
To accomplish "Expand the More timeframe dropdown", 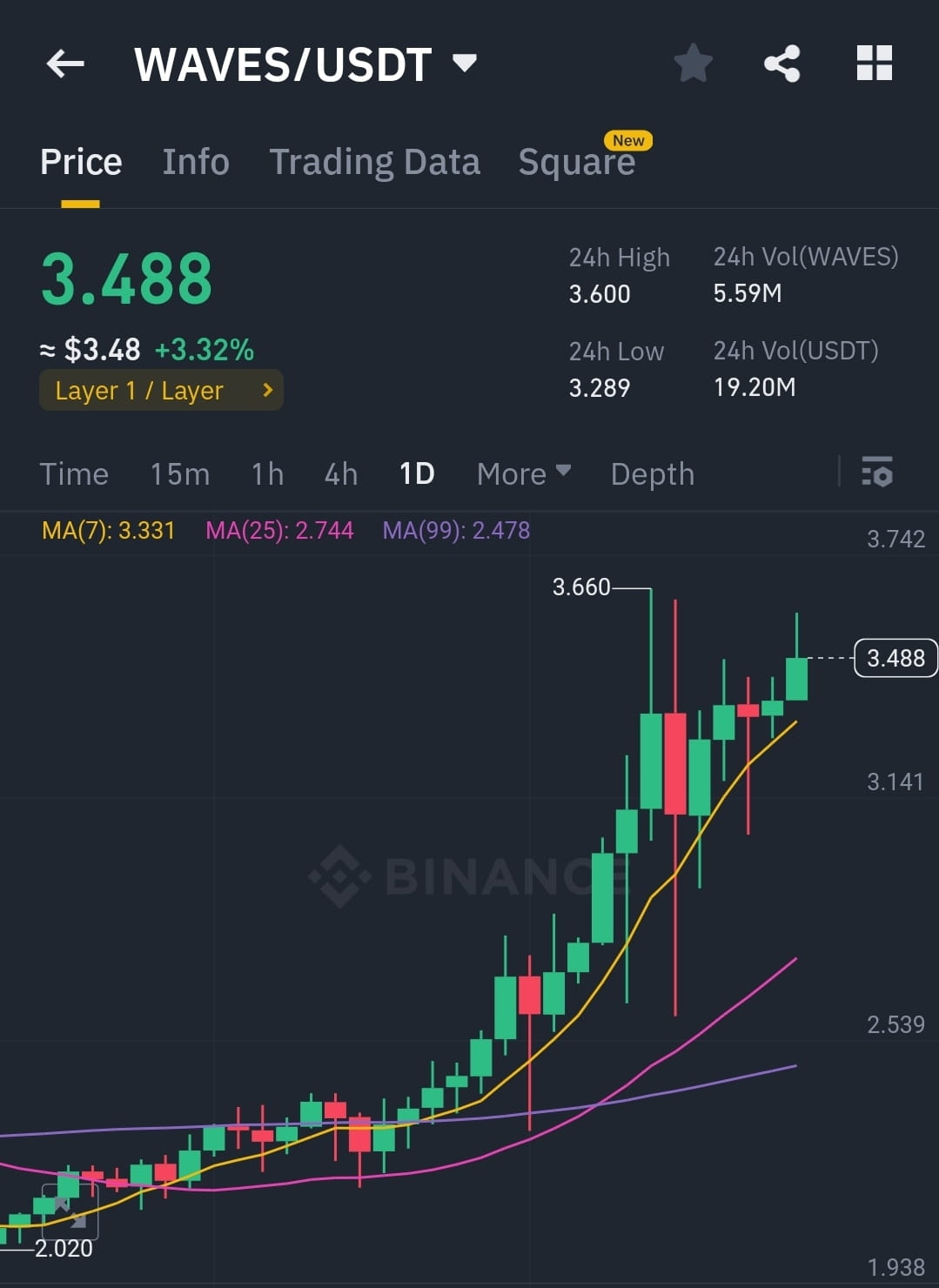I will (x=522, y=473).
